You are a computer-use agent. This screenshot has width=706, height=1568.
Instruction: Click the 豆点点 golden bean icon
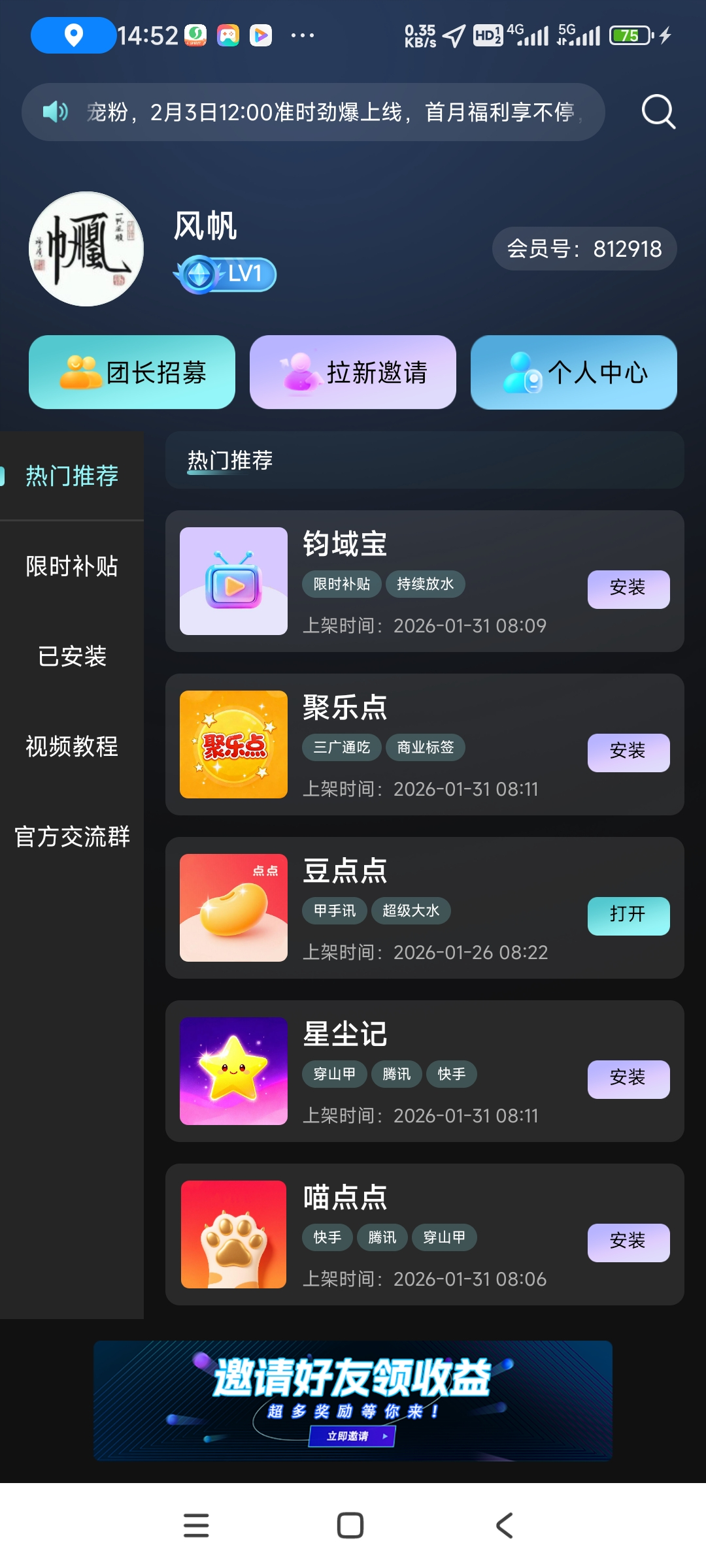[233, 908]
